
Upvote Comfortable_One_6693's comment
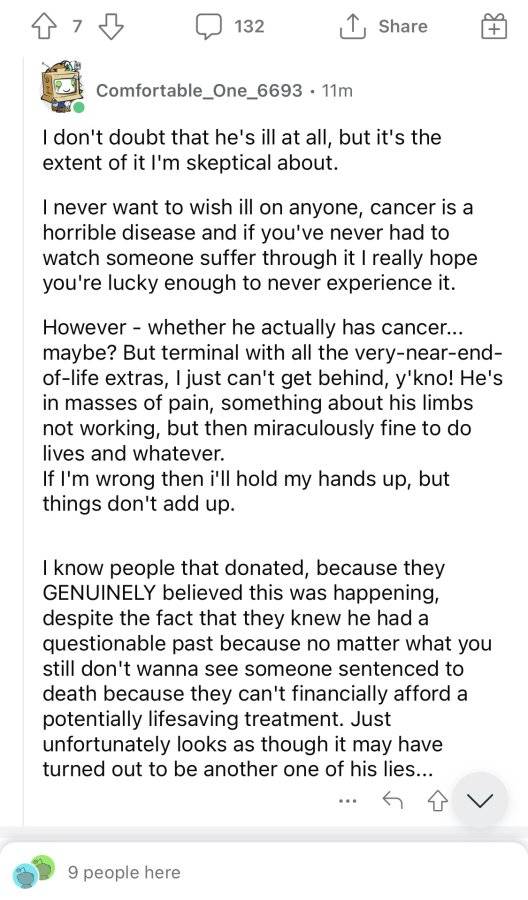click(x=439, y=801)
